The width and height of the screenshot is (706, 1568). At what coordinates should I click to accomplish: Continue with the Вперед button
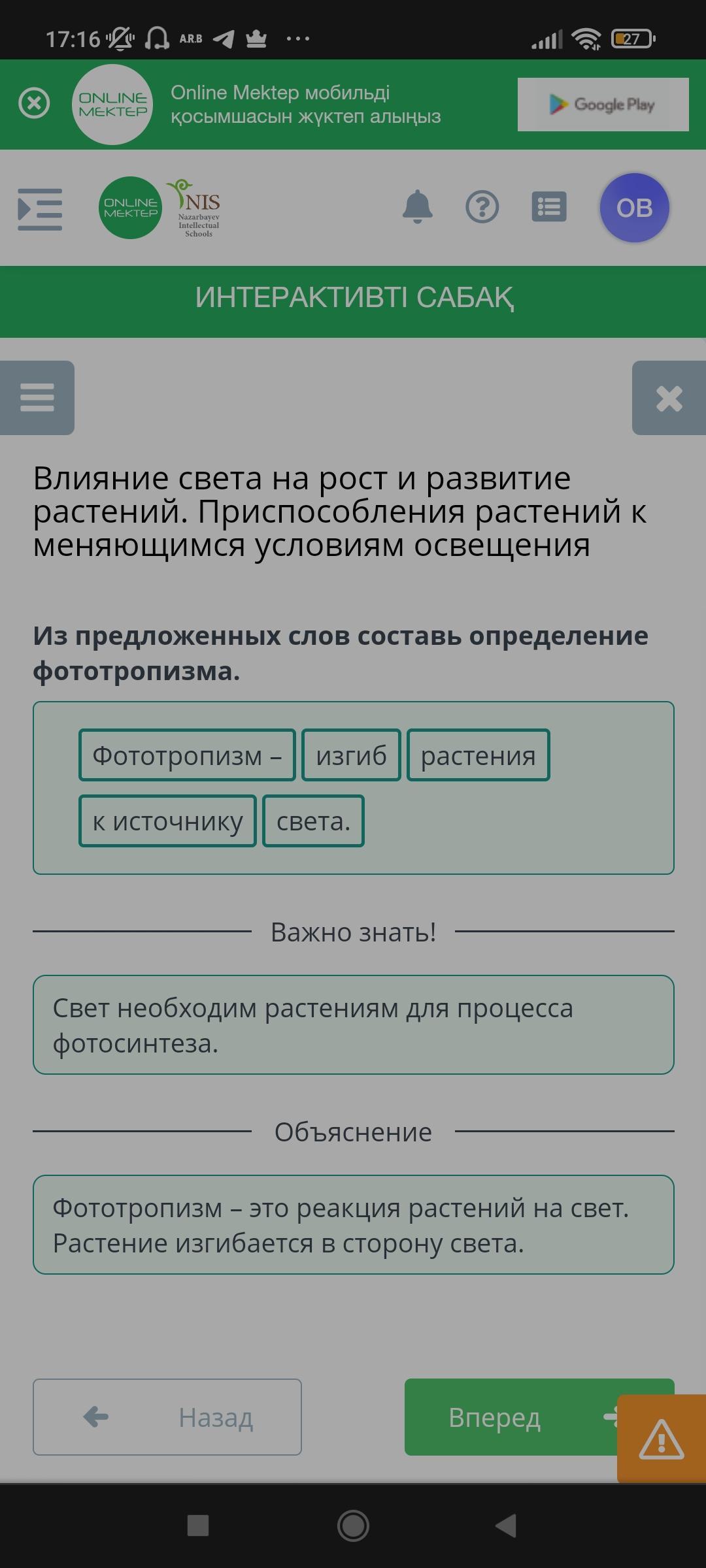(x=511, y=1417)
